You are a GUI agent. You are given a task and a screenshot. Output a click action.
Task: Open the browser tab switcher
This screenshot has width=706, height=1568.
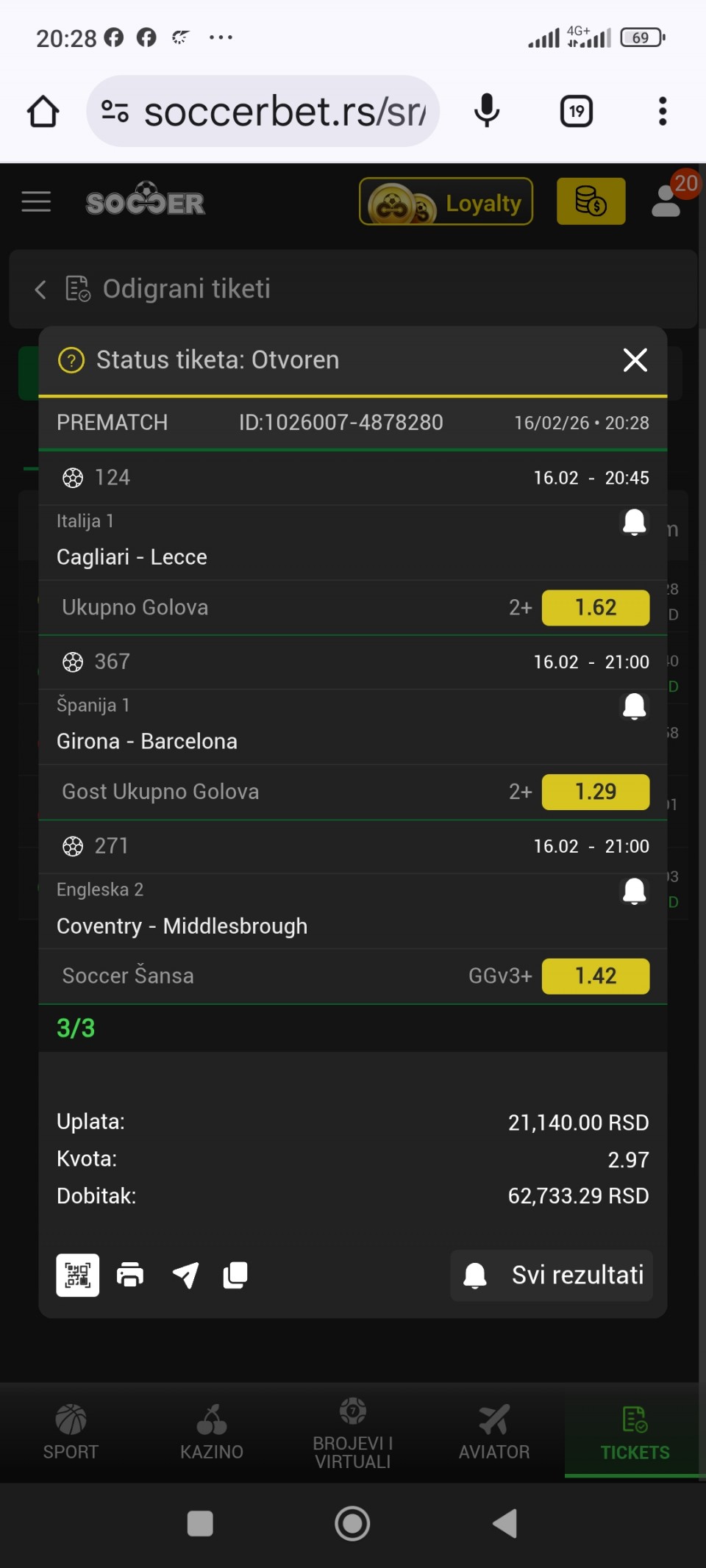click(x=577, y=112)
